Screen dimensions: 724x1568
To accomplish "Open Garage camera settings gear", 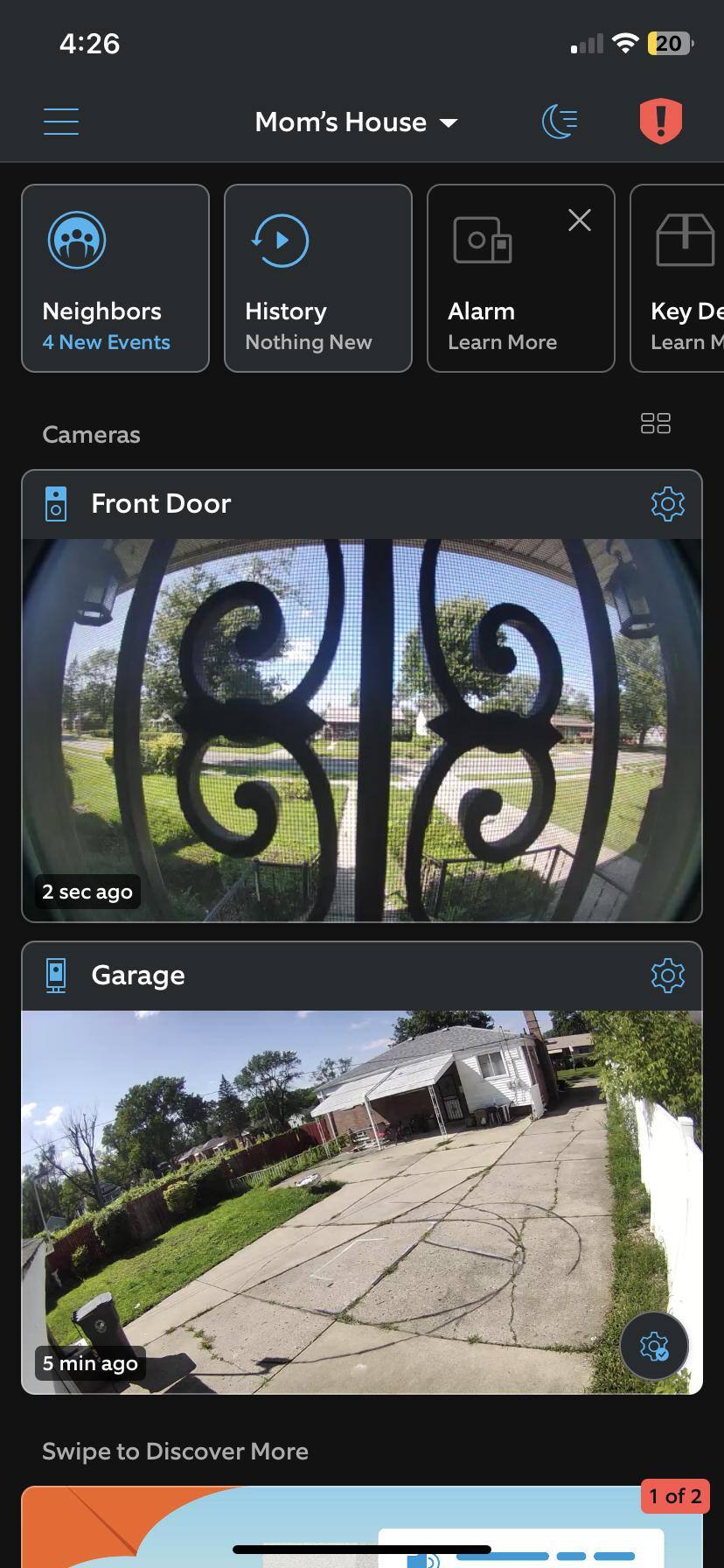I will 667,976.
